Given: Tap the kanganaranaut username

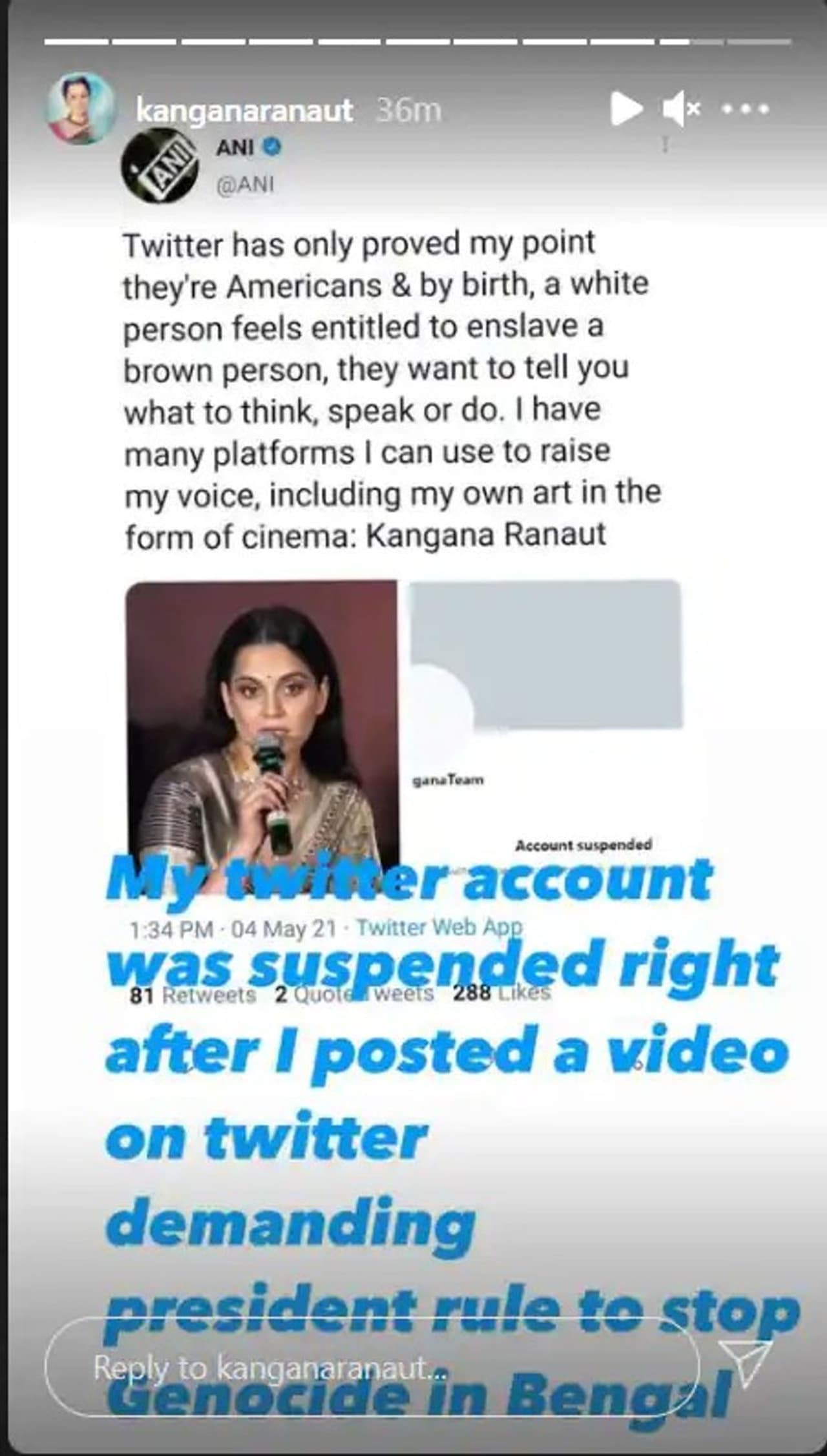Looking at the screenshot, I should tap(244, 110).
